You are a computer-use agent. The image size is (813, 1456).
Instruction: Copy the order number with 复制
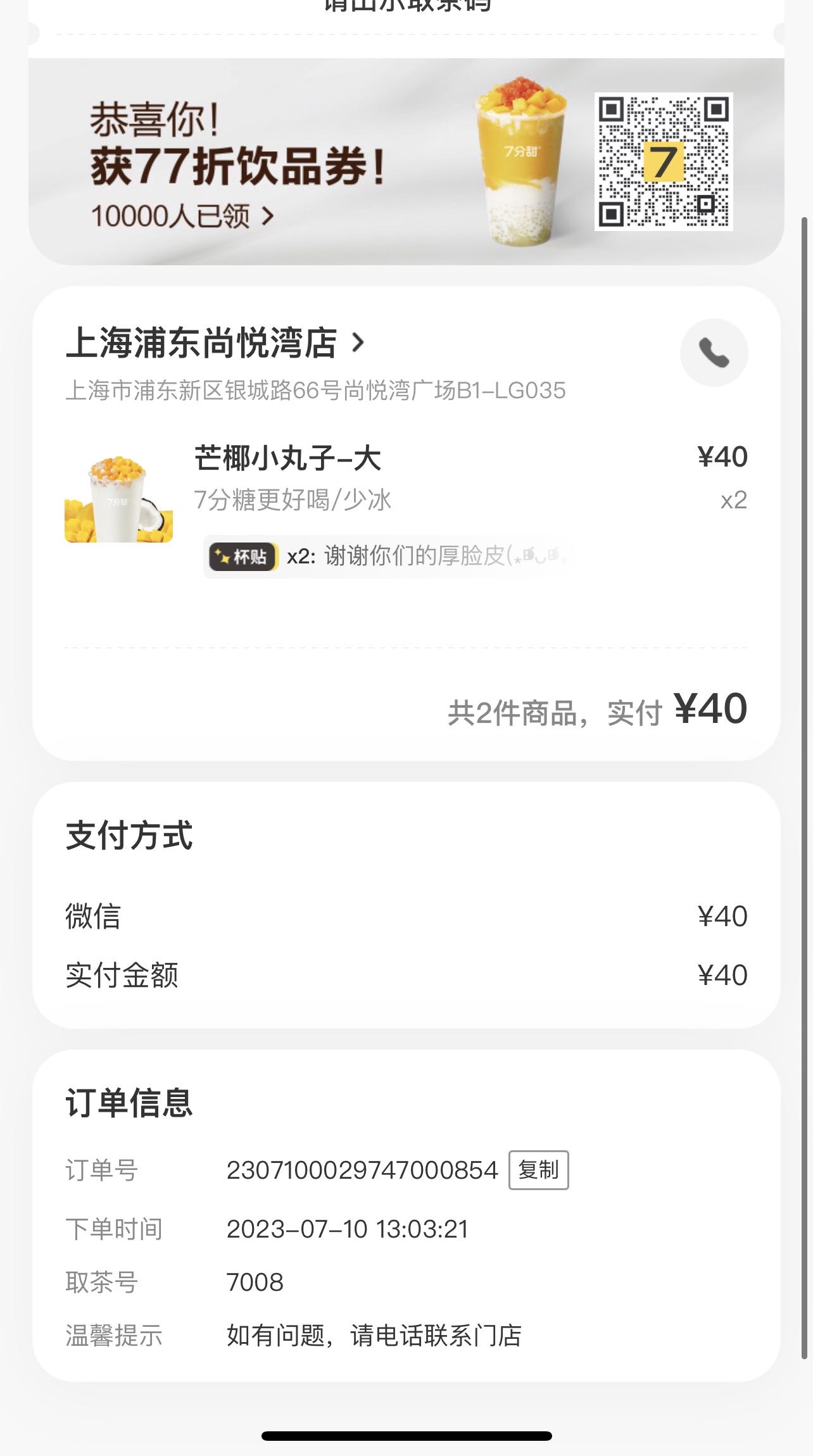539,1170
